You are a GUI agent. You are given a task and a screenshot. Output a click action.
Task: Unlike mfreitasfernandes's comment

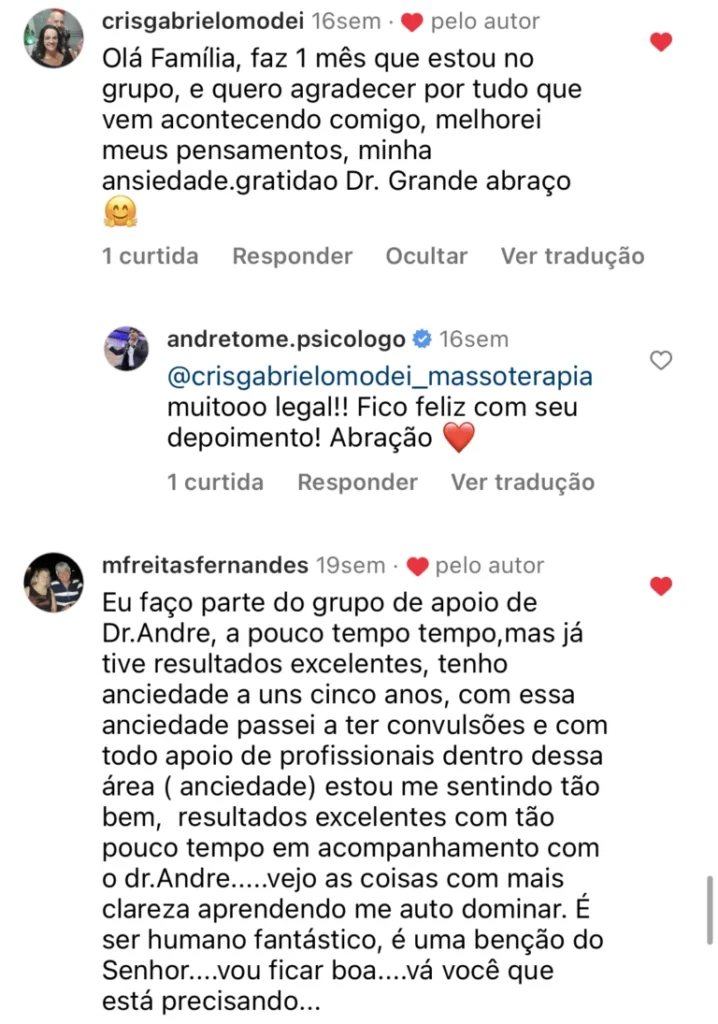[x=661, y=586]
